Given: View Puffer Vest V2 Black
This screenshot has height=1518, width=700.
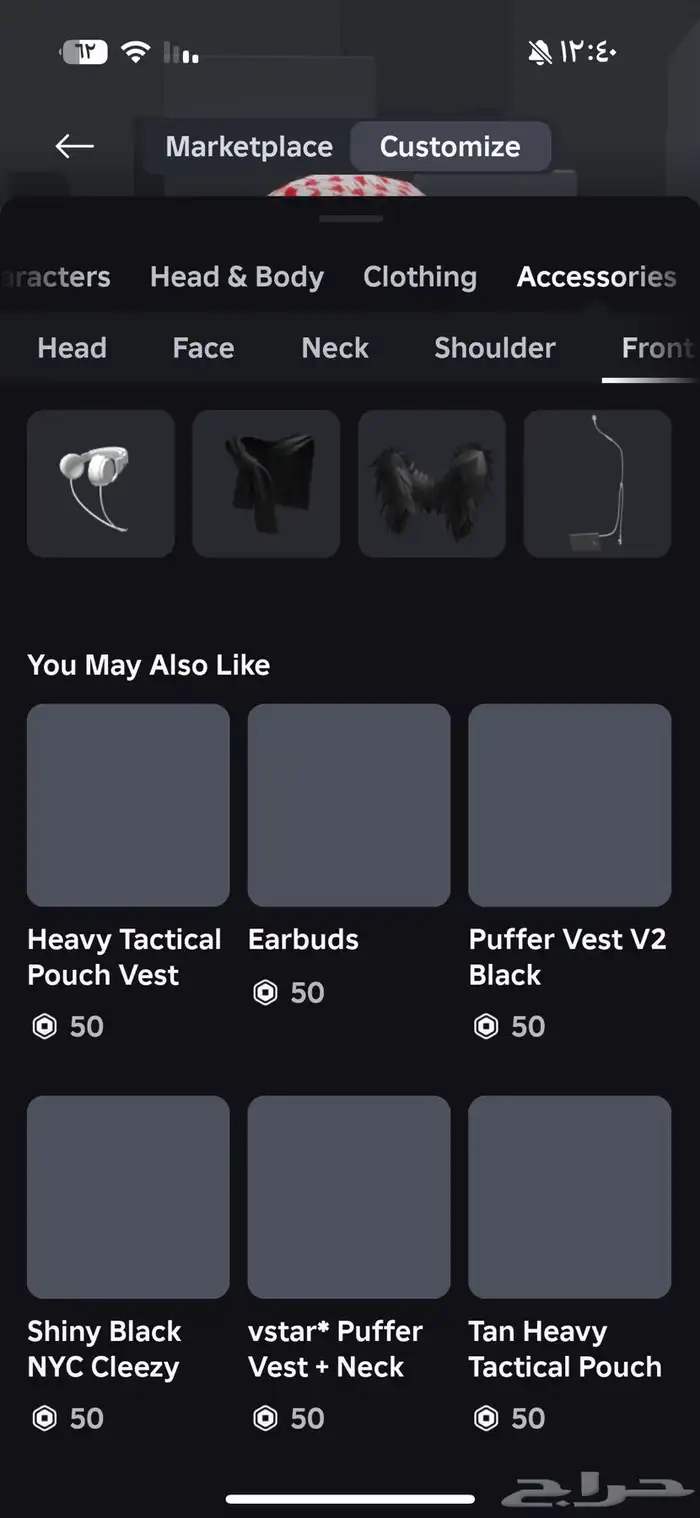Looking at the screenshot, I should [569, 805].
